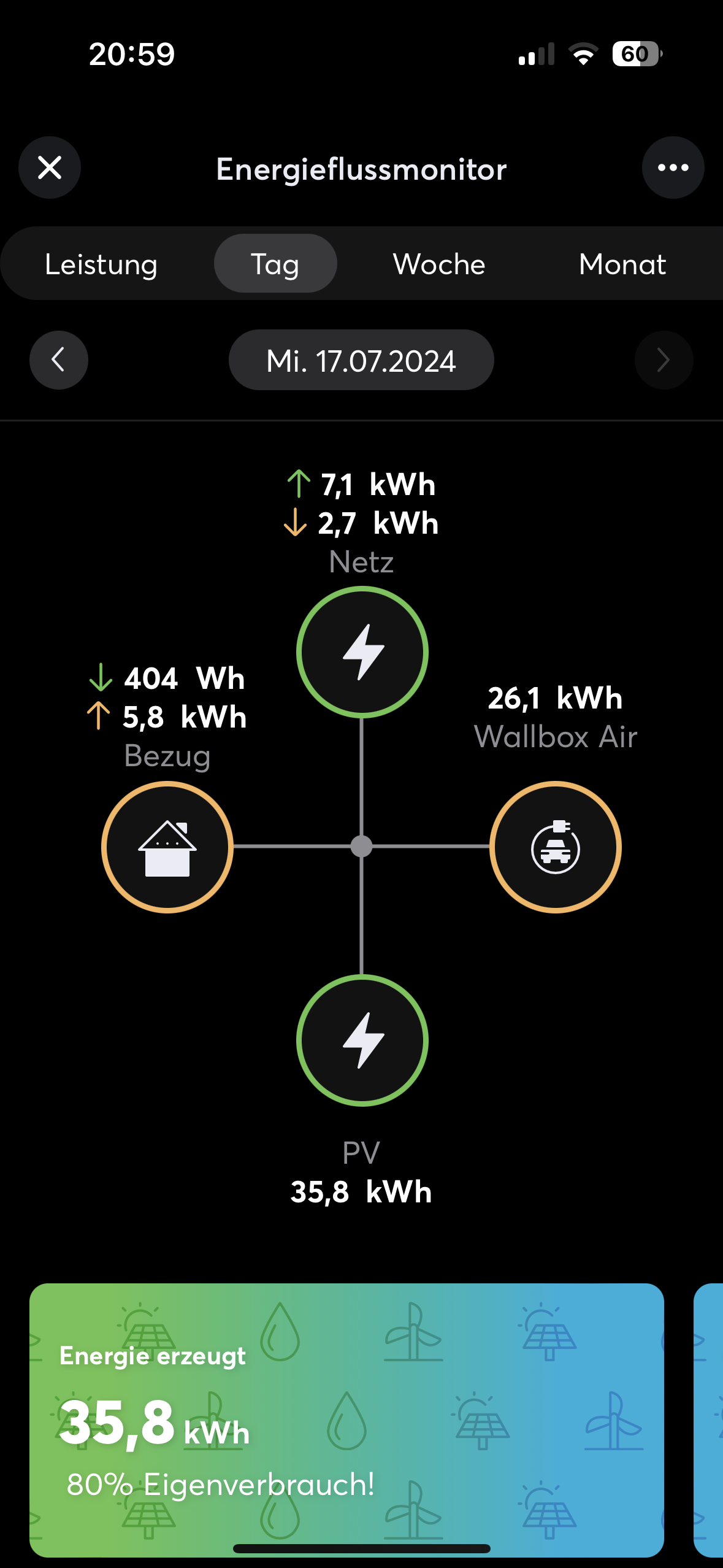Open the Energie erzeugt card
The image size is (723, 1568).
pos(346,1420)
